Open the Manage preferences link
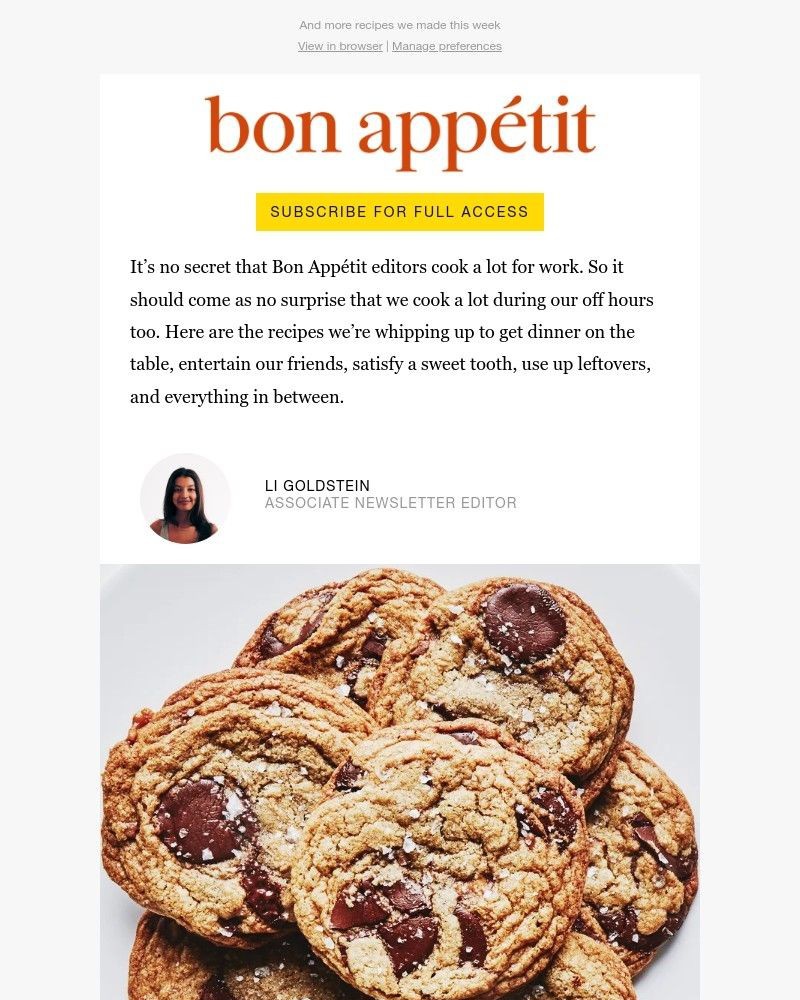This screenshot has width=800, height=1000. point(447,46)
